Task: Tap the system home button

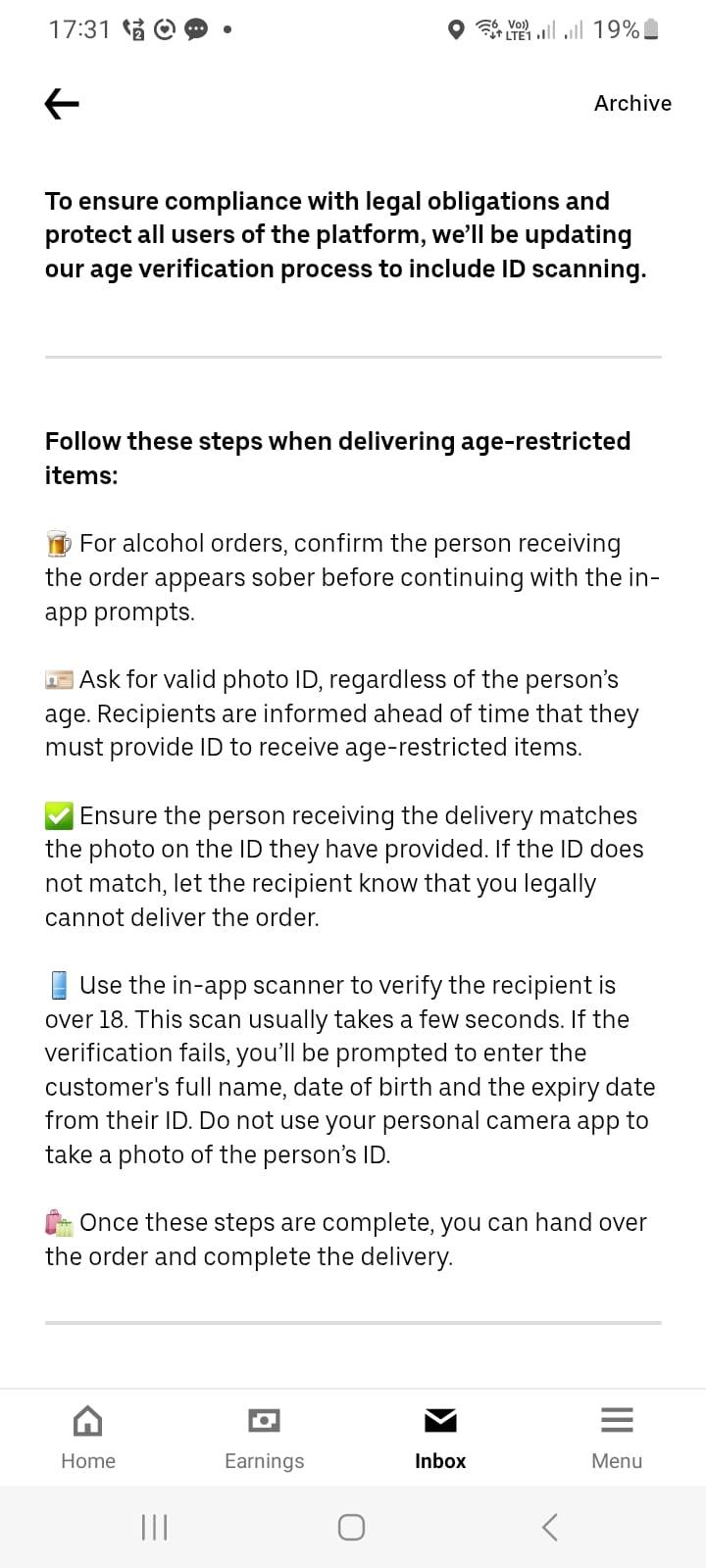Action: coord(352,1527)
